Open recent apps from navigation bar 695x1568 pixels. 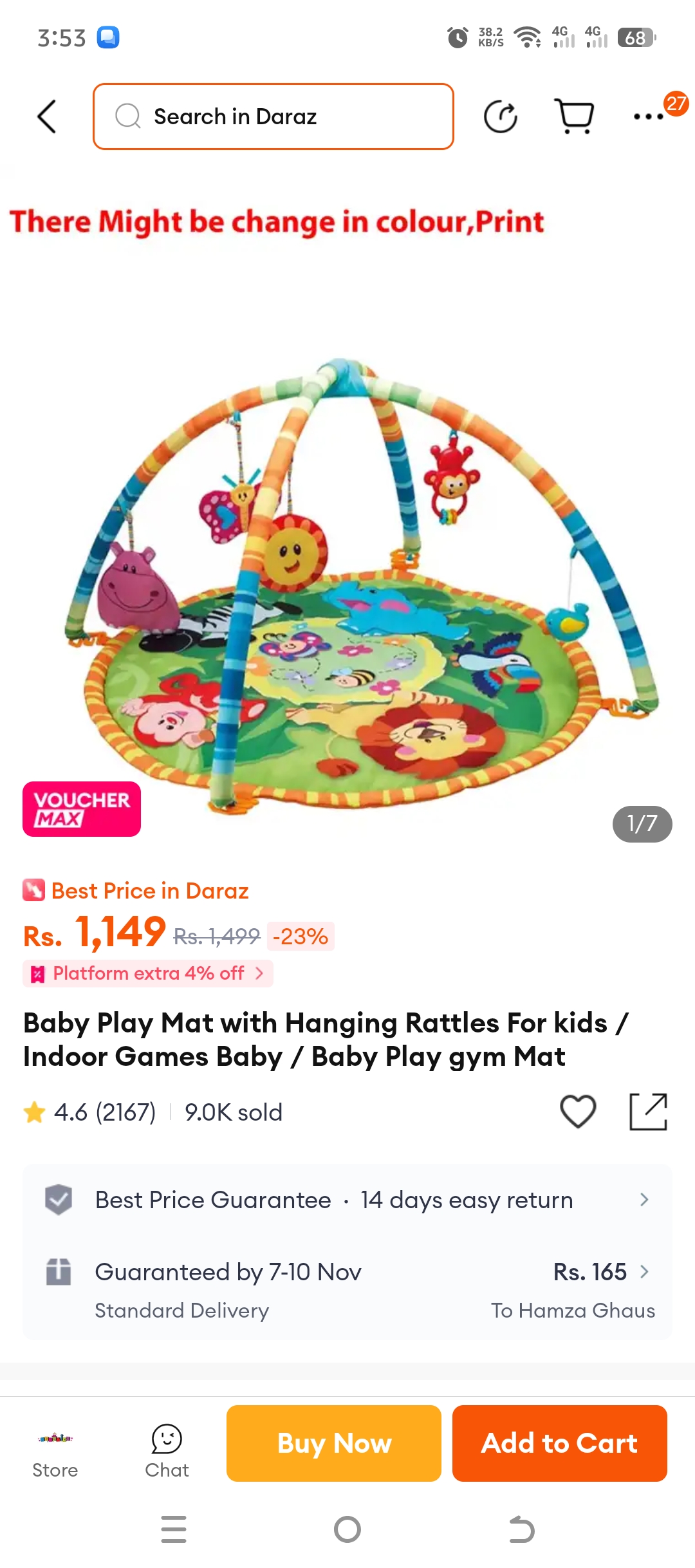pyautogui.click(x=174, y=1529)
